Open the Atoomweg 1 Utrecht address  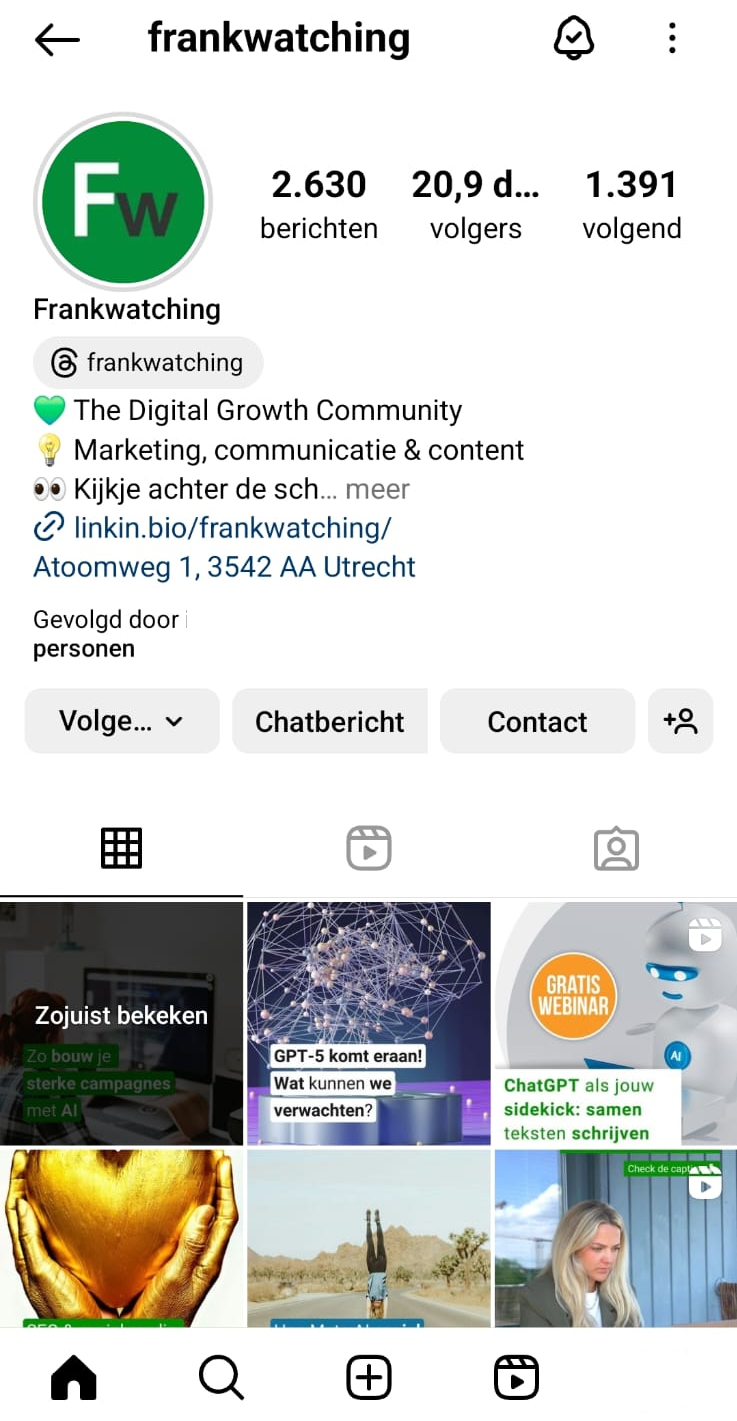pyautogui.click(x=225, y=567)
